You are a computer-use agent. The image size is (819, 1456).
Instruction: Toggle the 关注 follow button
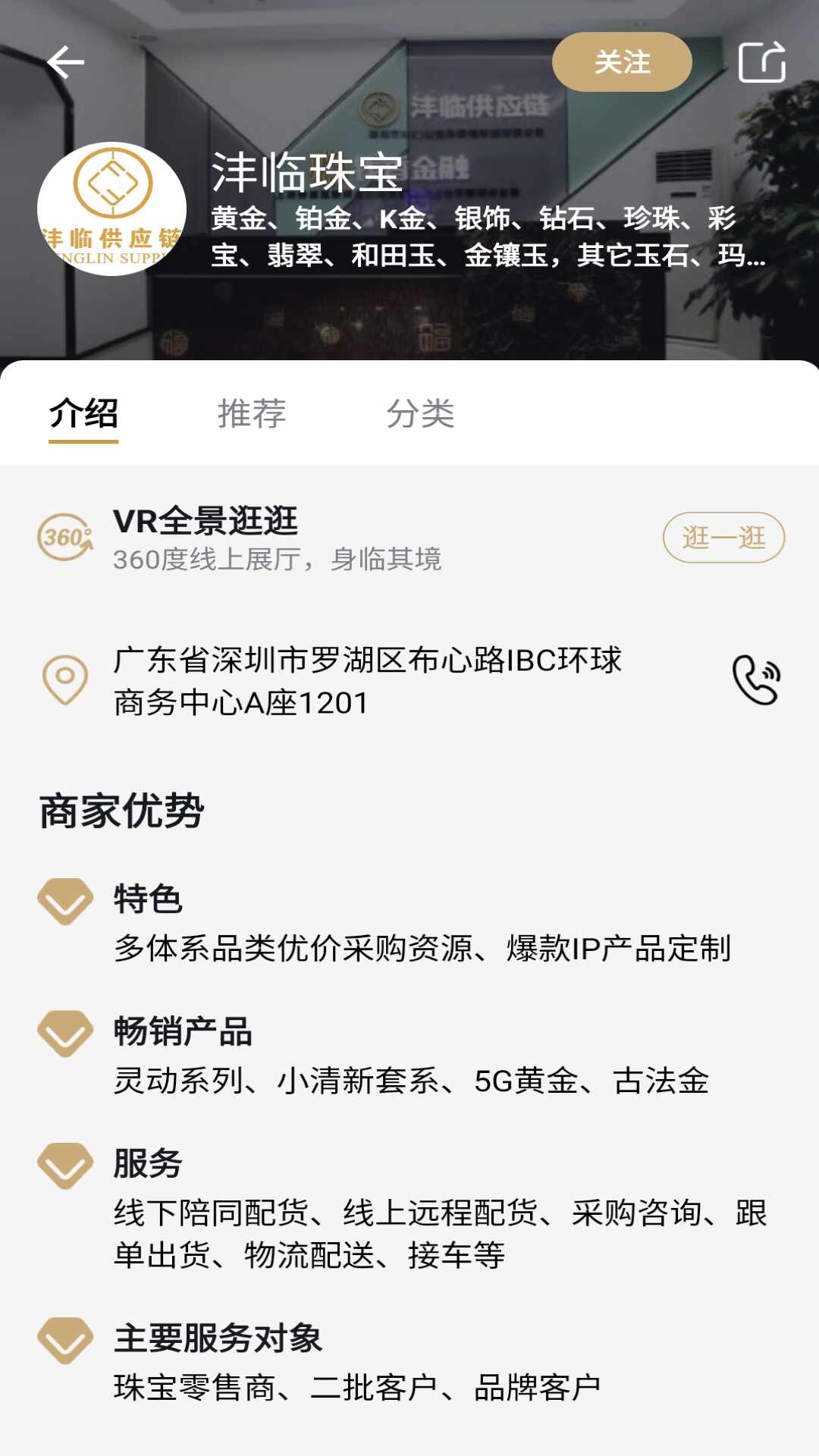click(622, 64)
